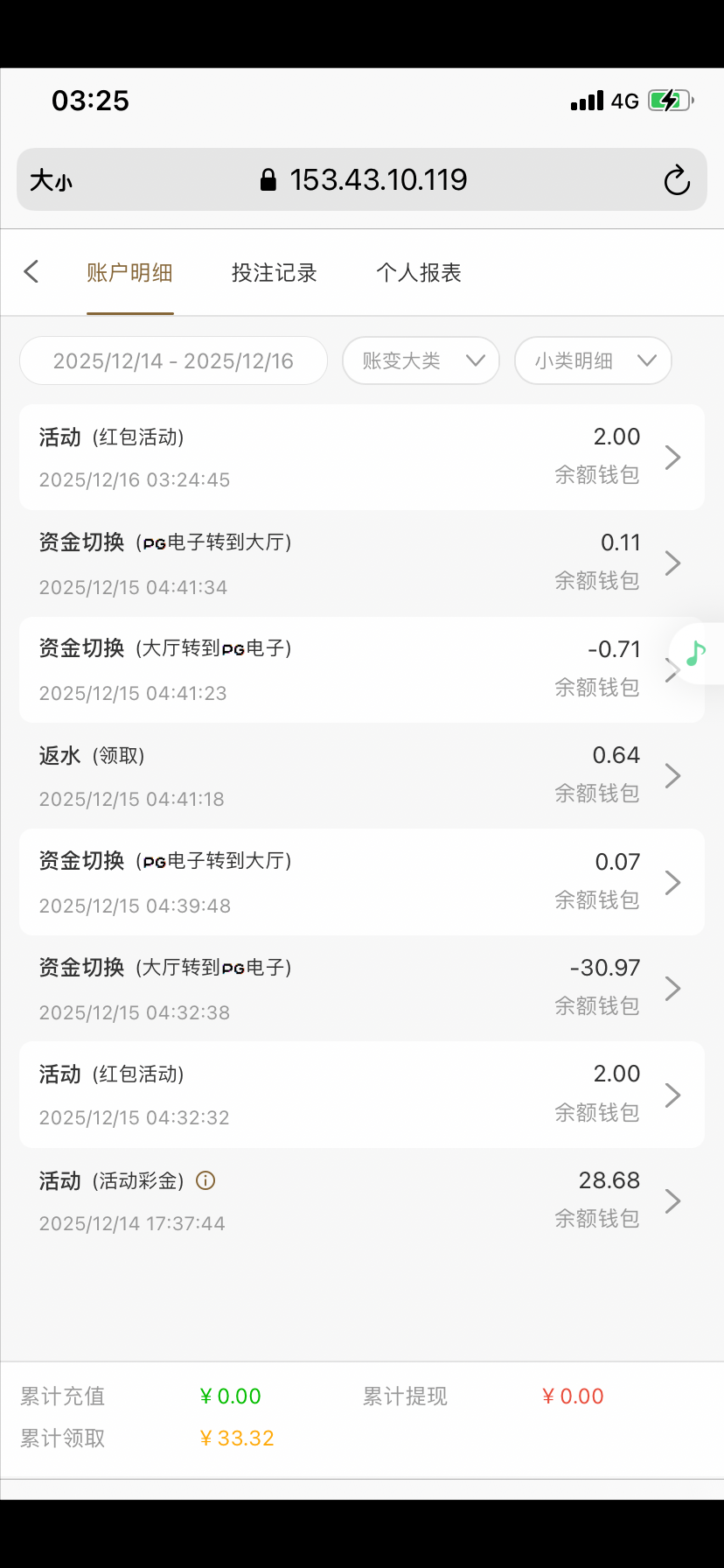Open the floating music note button
The width and height of the screenshot is (724, 1568).
(x=697, y=653)
